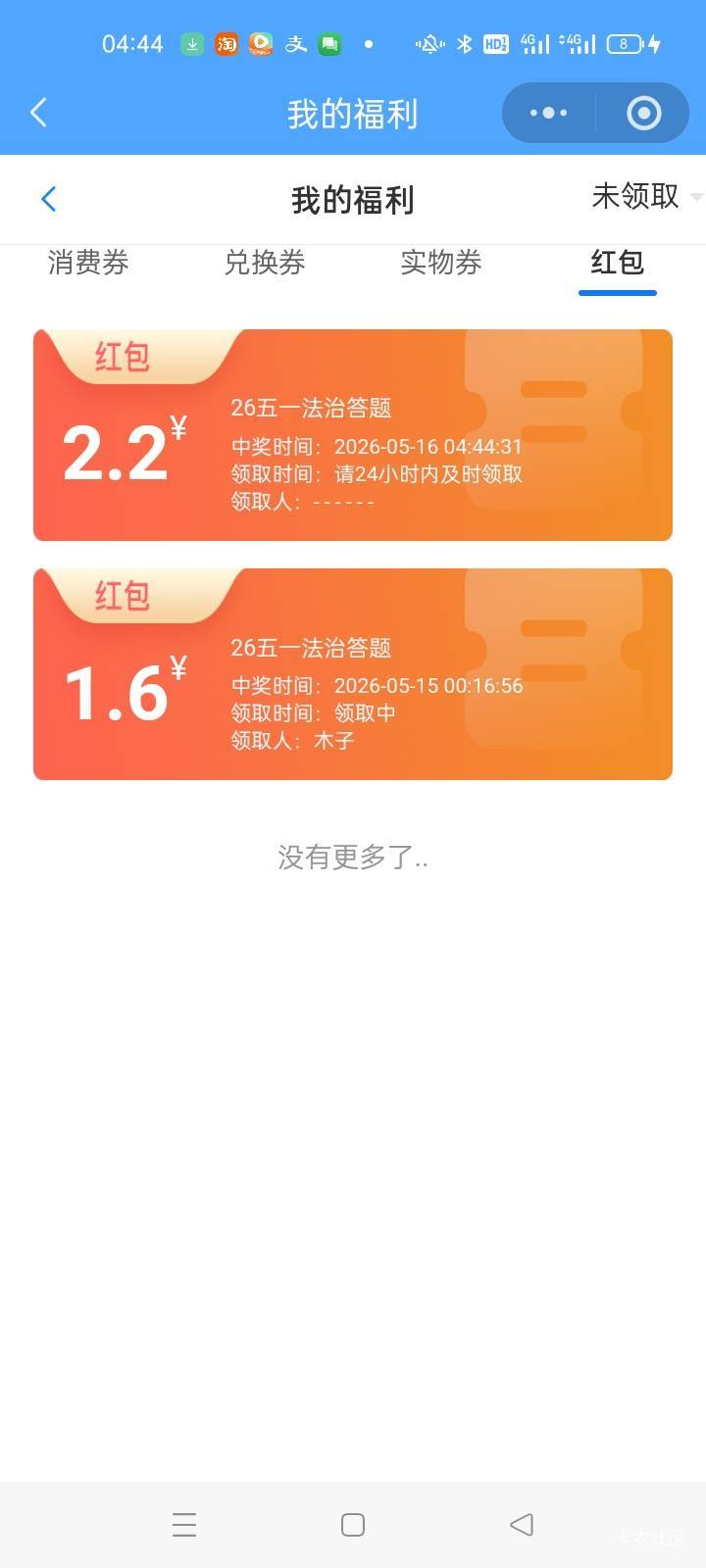This screenshot has height=1568, width=706.
Task: Open the system recent apps menu
Action: 184,1525
